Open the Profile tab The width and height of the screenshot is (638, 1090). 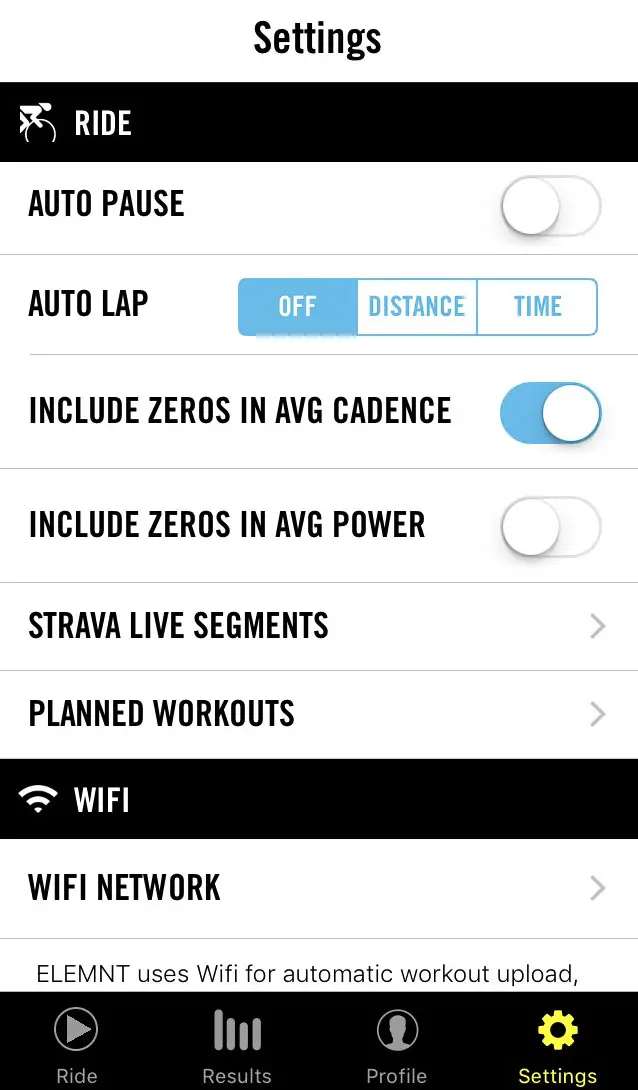397,1043
